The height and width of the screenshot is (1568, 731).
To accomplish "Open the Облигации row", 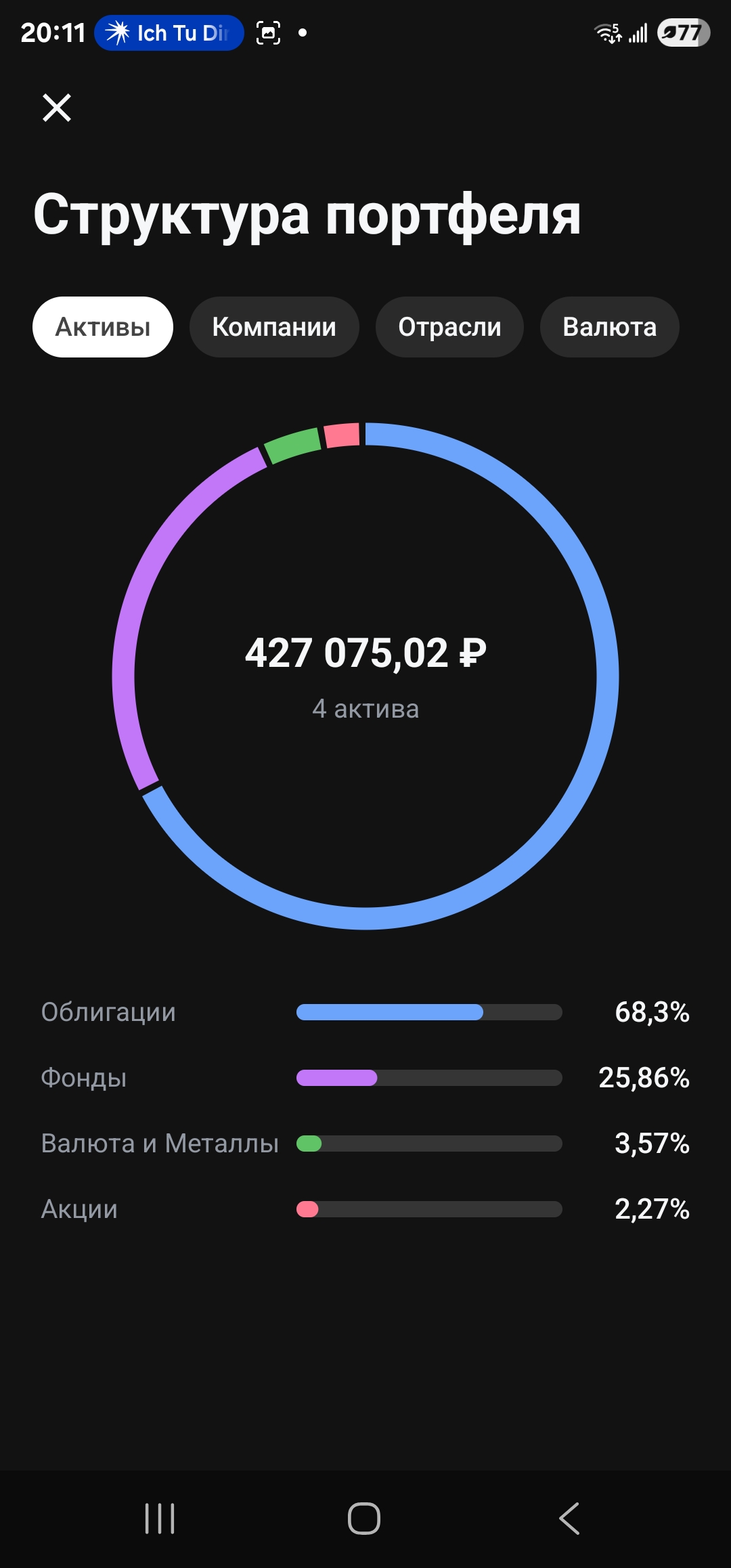I will (x=365, y=1012).
